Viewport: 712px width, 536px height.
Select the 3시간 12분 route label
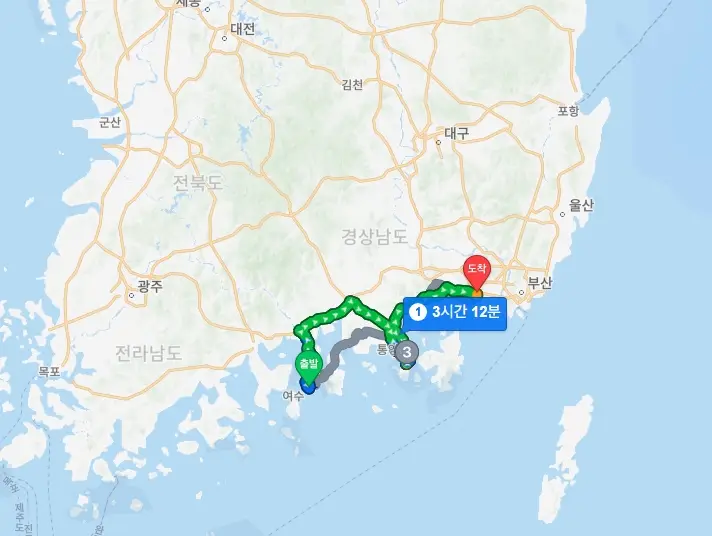456,312
